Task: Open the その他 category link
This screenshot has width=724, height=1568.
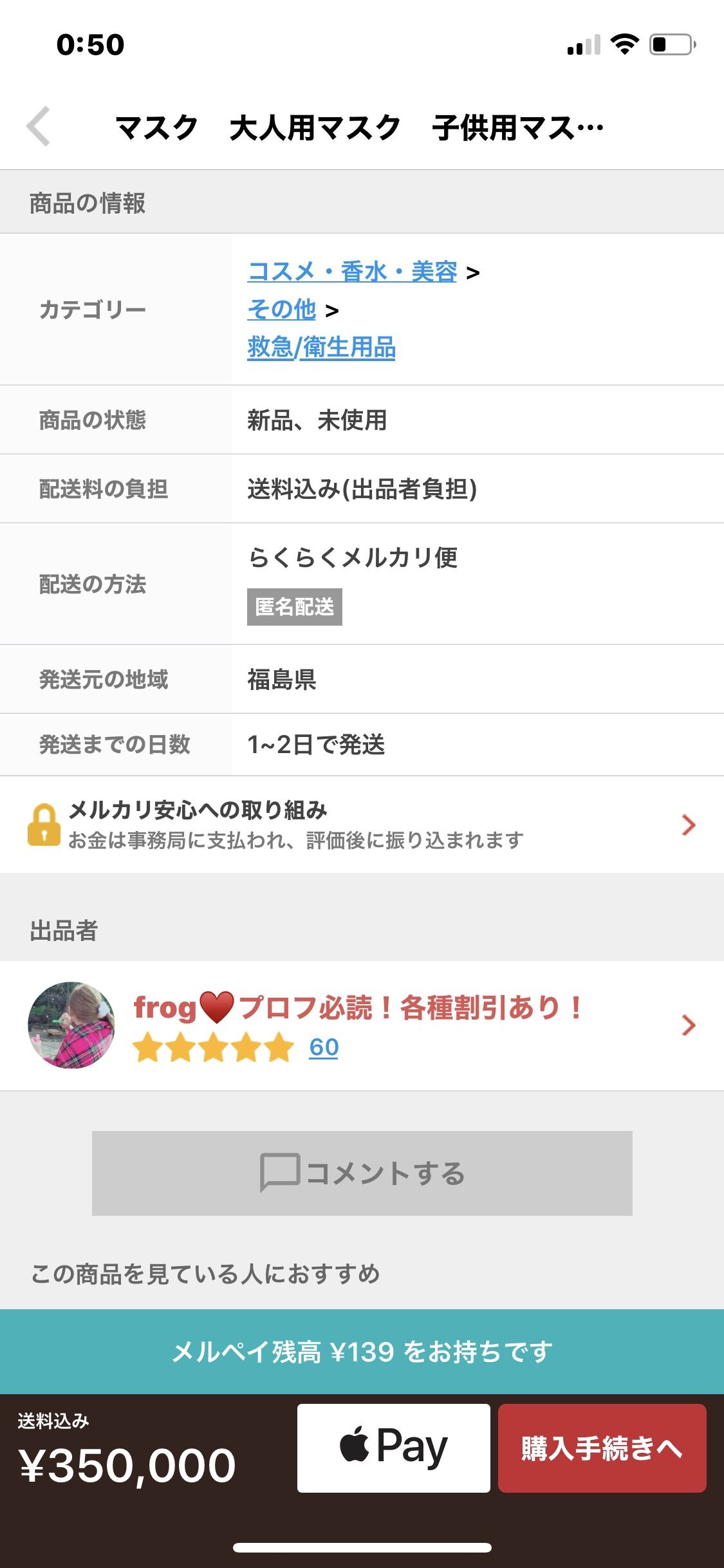Action: click(282, 310)
